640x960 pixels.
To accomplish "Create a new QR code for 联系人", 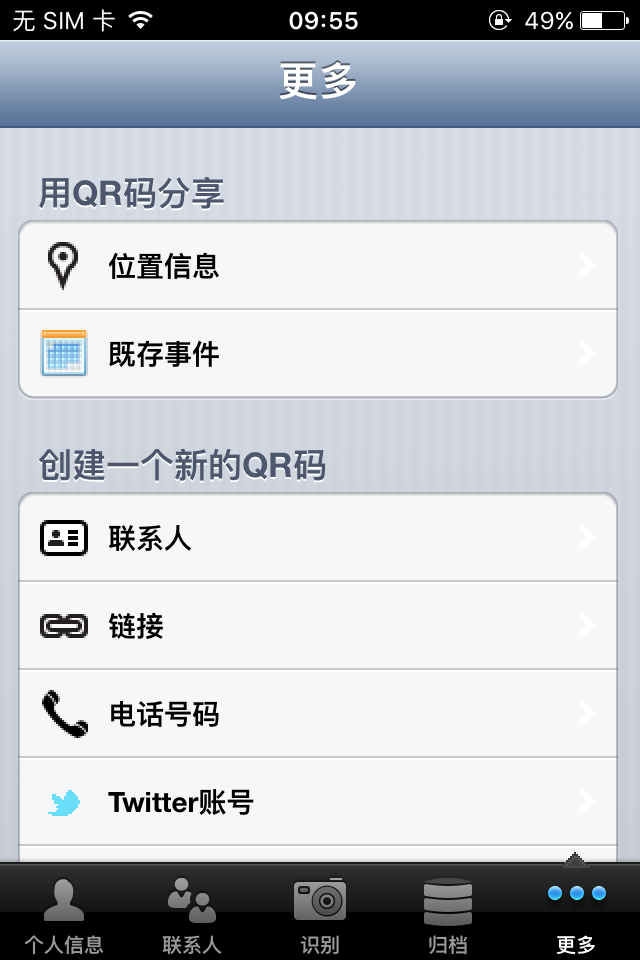I will pyautogui.click(x=318, y=537).
